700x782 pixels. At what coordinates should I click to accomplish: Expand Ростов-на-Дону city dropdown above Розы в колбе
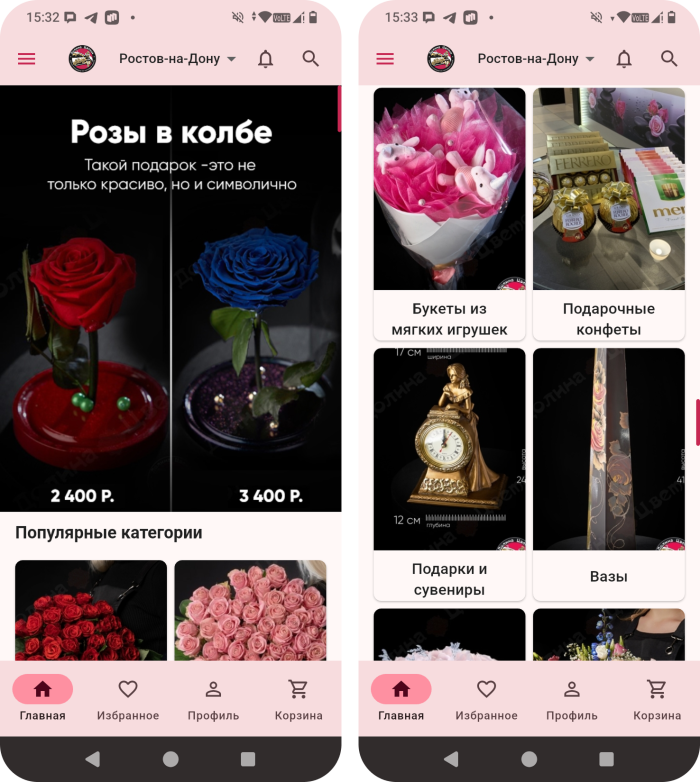[x=177, y=59]
